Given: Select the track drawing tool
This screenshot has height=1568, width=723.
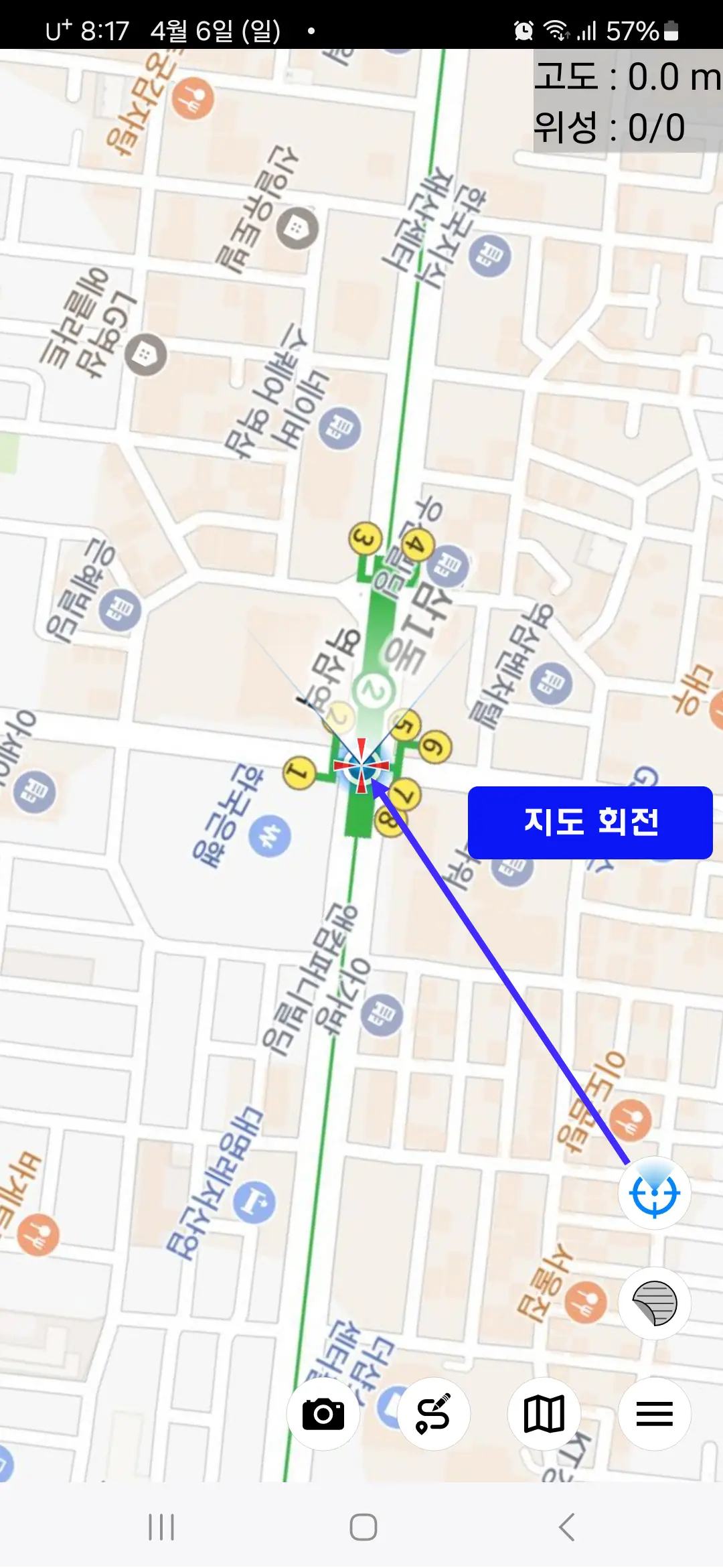Looking at the screenshot, I should click(434, 1413).
